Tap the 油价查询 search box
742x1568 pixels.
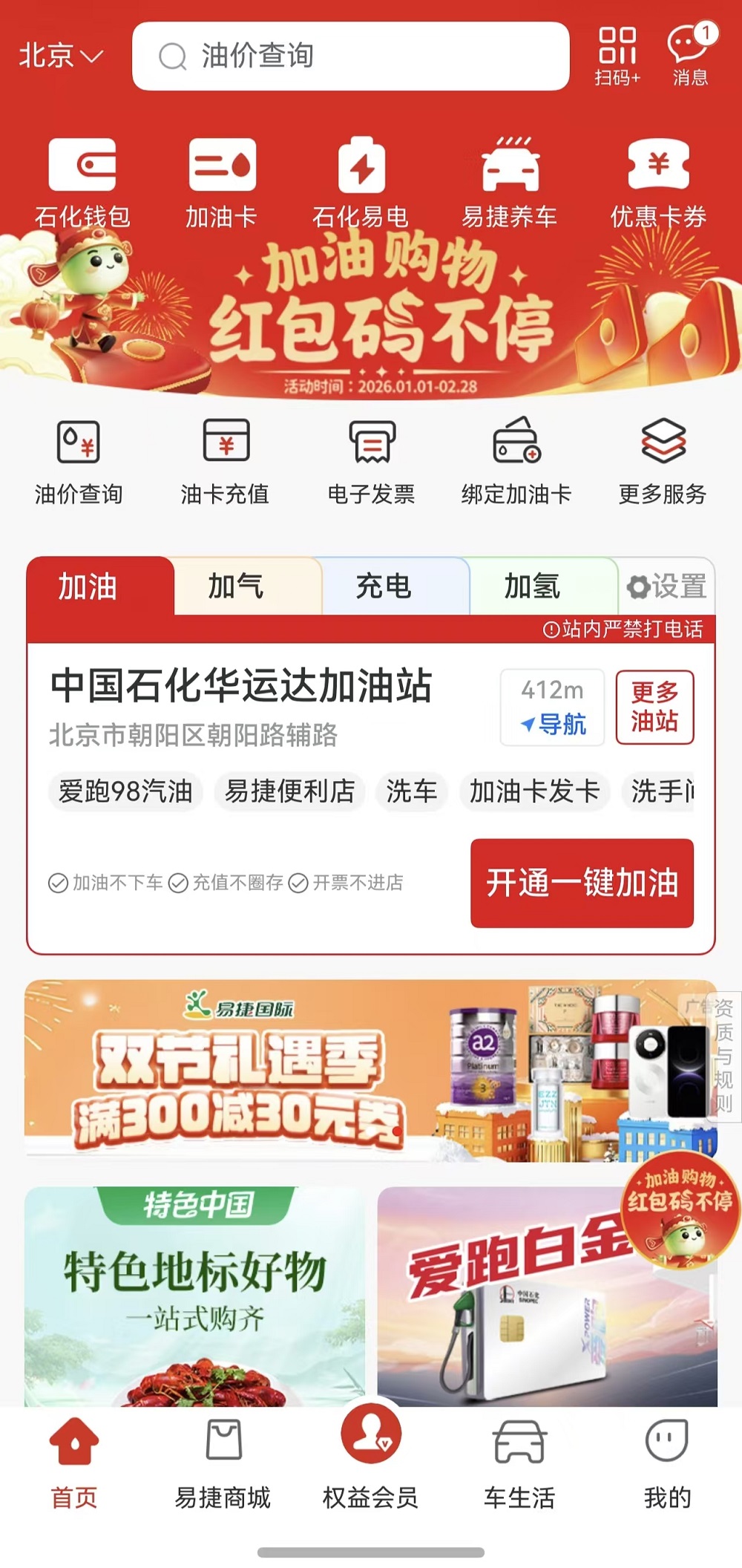350,56
